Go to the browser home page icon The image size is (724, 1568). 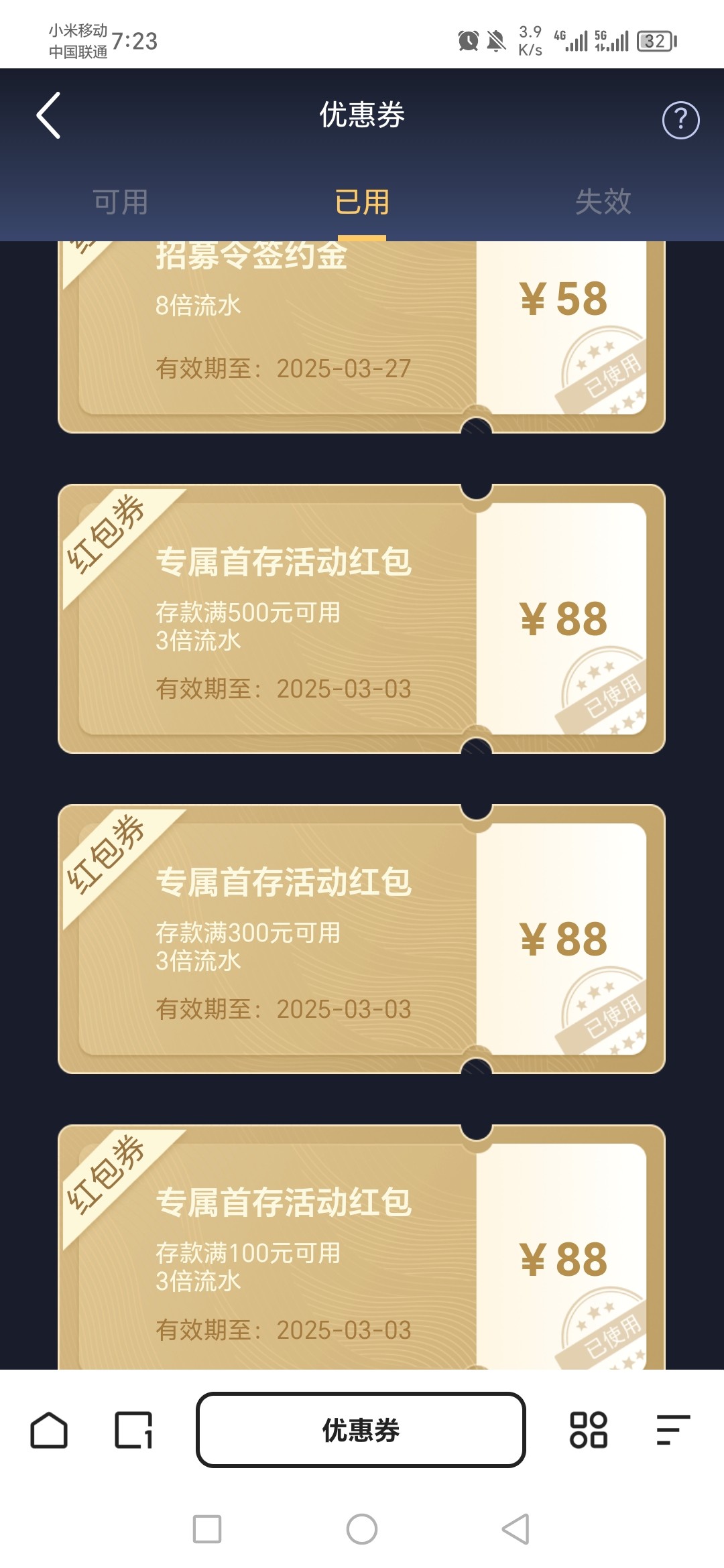click(49, 1430)
